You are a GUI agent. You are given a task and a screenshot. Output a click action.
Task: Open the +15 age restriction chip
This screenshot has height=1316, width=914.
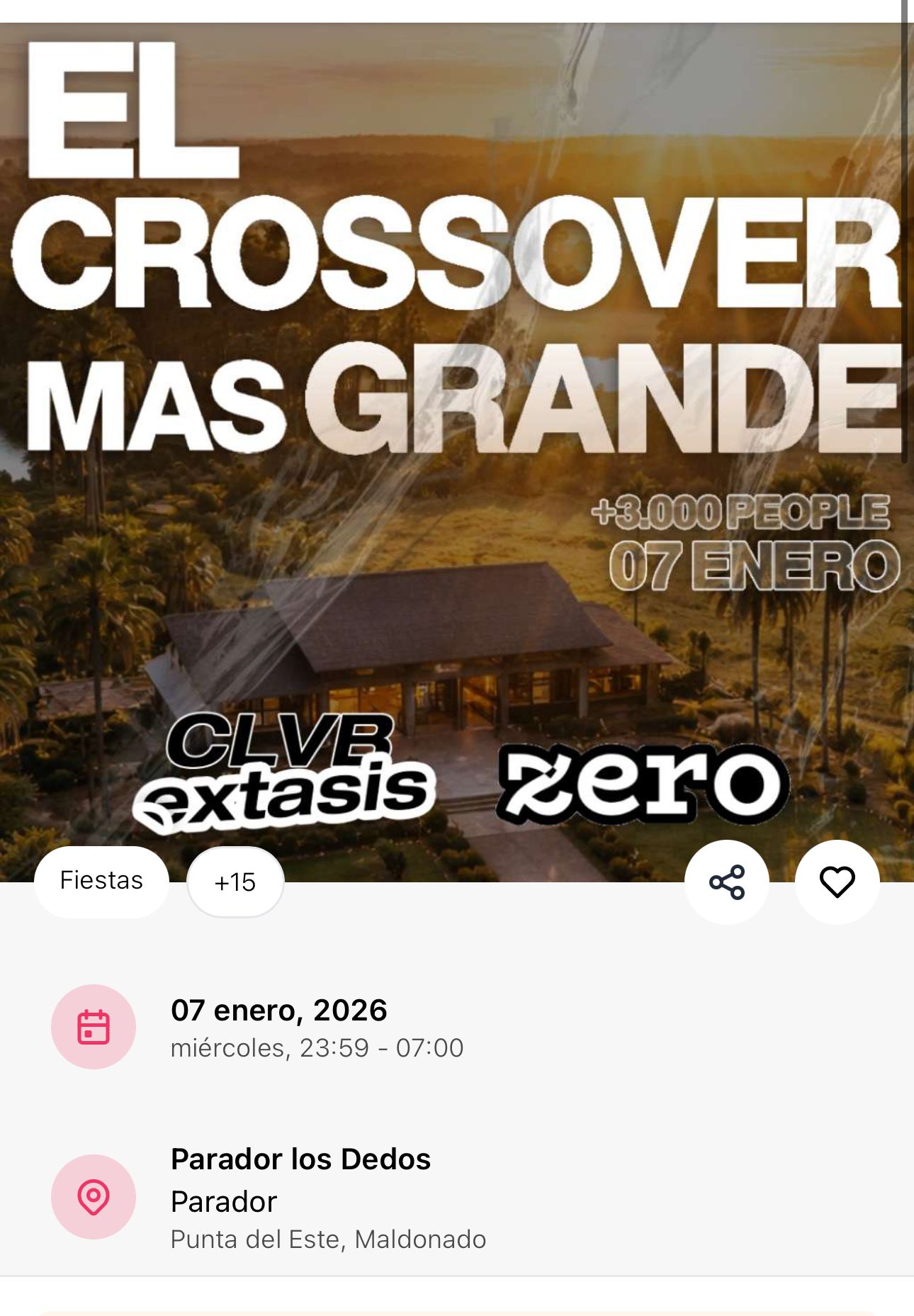(x=235, y=882)
